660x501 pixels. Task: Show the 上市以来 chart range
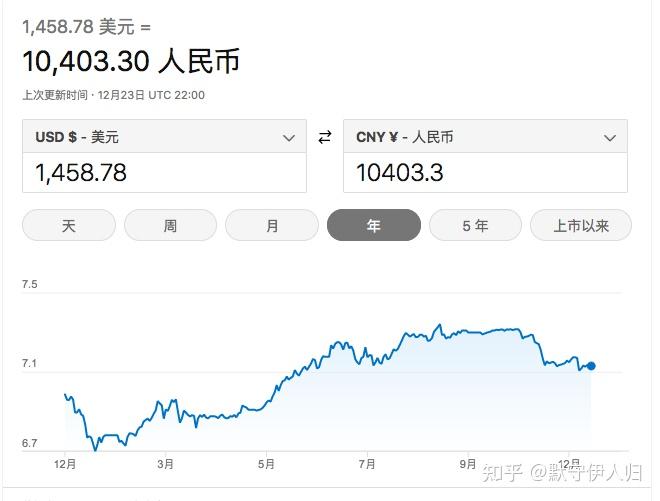(581, 225)
